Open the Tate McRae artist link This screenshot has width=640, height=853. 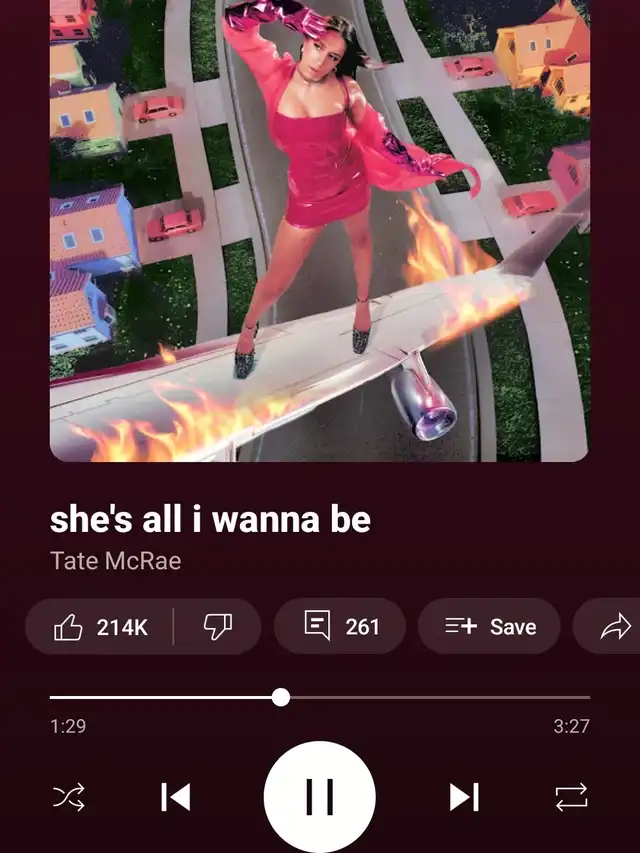[x=116, y=560]
